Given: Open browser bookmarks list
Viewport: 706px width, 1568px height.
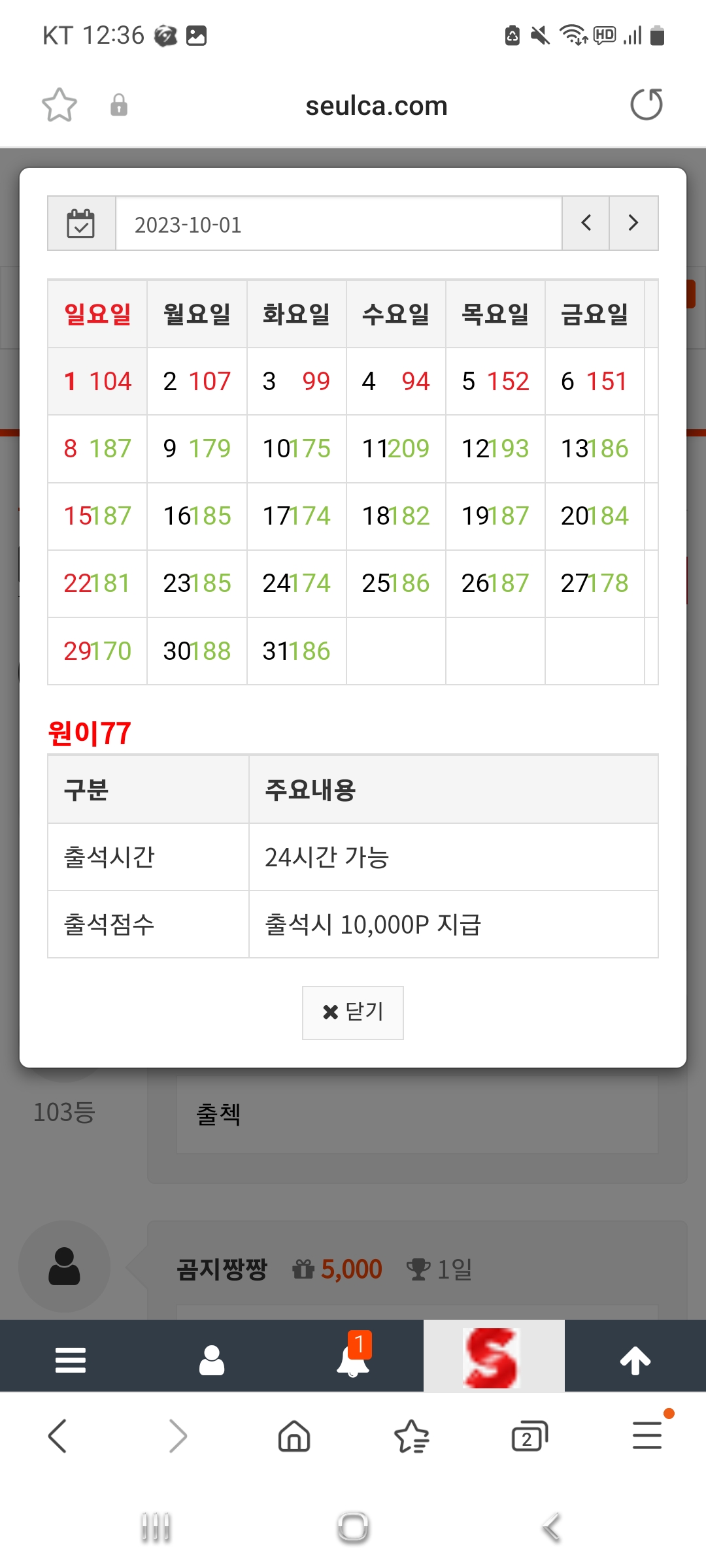Looking at the screenshot, I should (412, 1436).
